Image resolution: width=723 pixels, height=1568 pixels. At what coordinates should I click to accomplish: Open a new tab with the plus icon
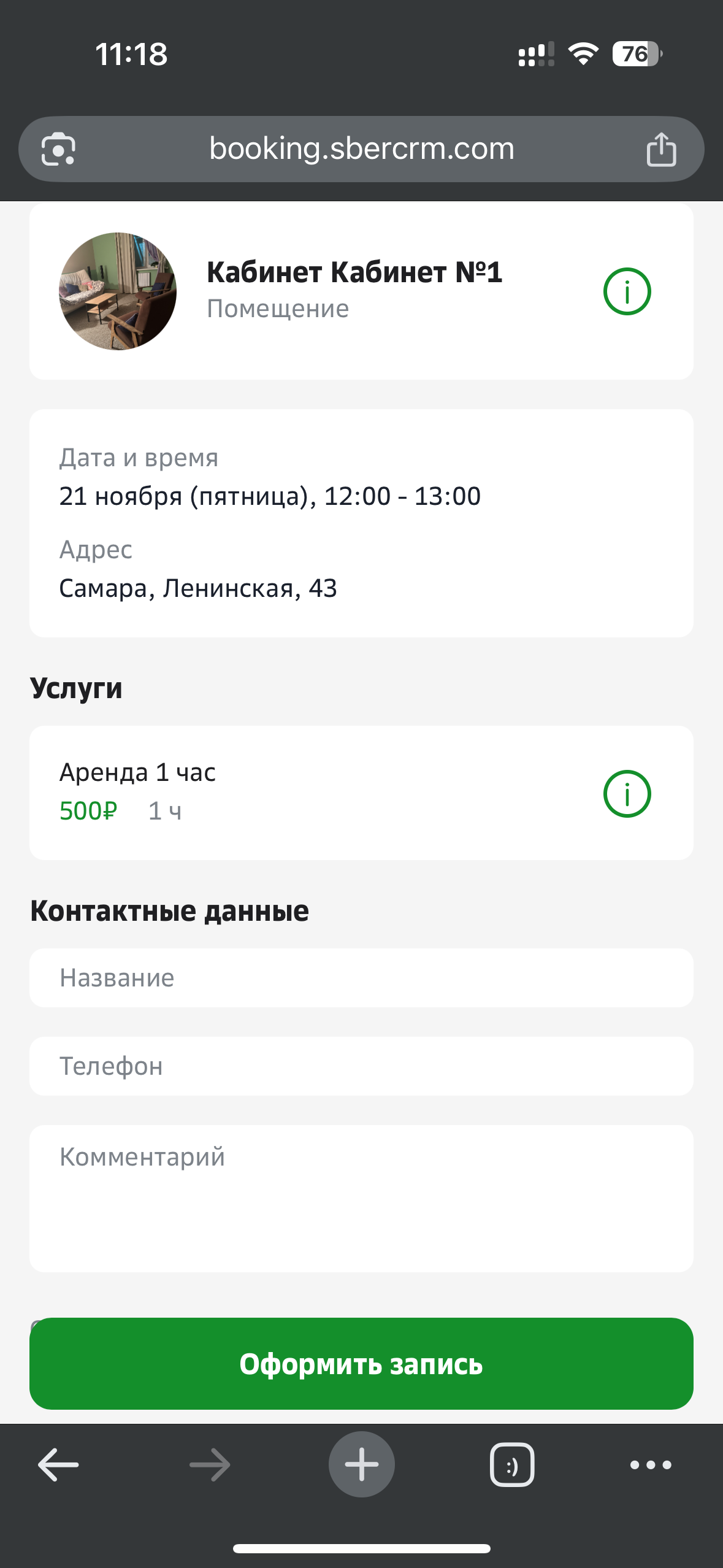[361, 1463]
